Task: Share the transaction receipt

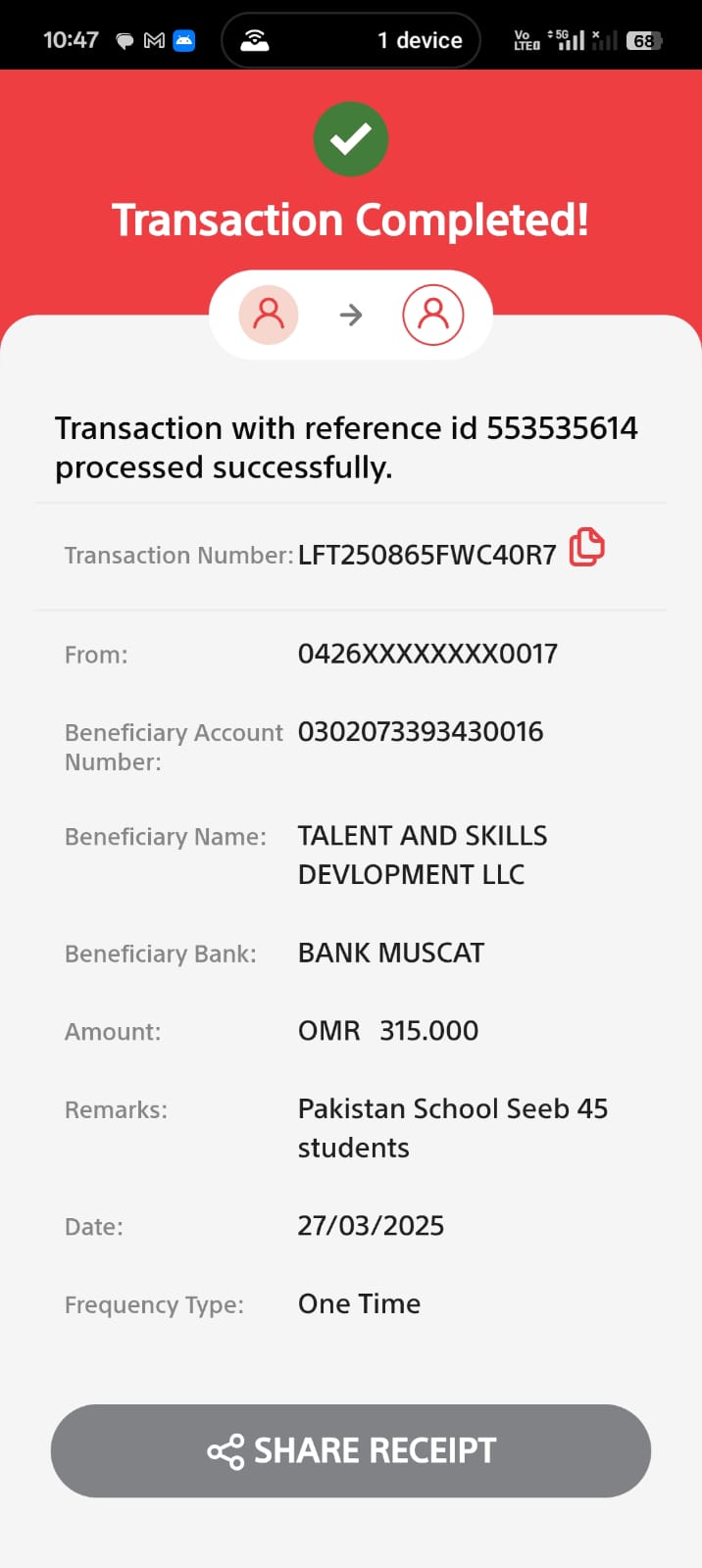Action: coord(351,1450)
